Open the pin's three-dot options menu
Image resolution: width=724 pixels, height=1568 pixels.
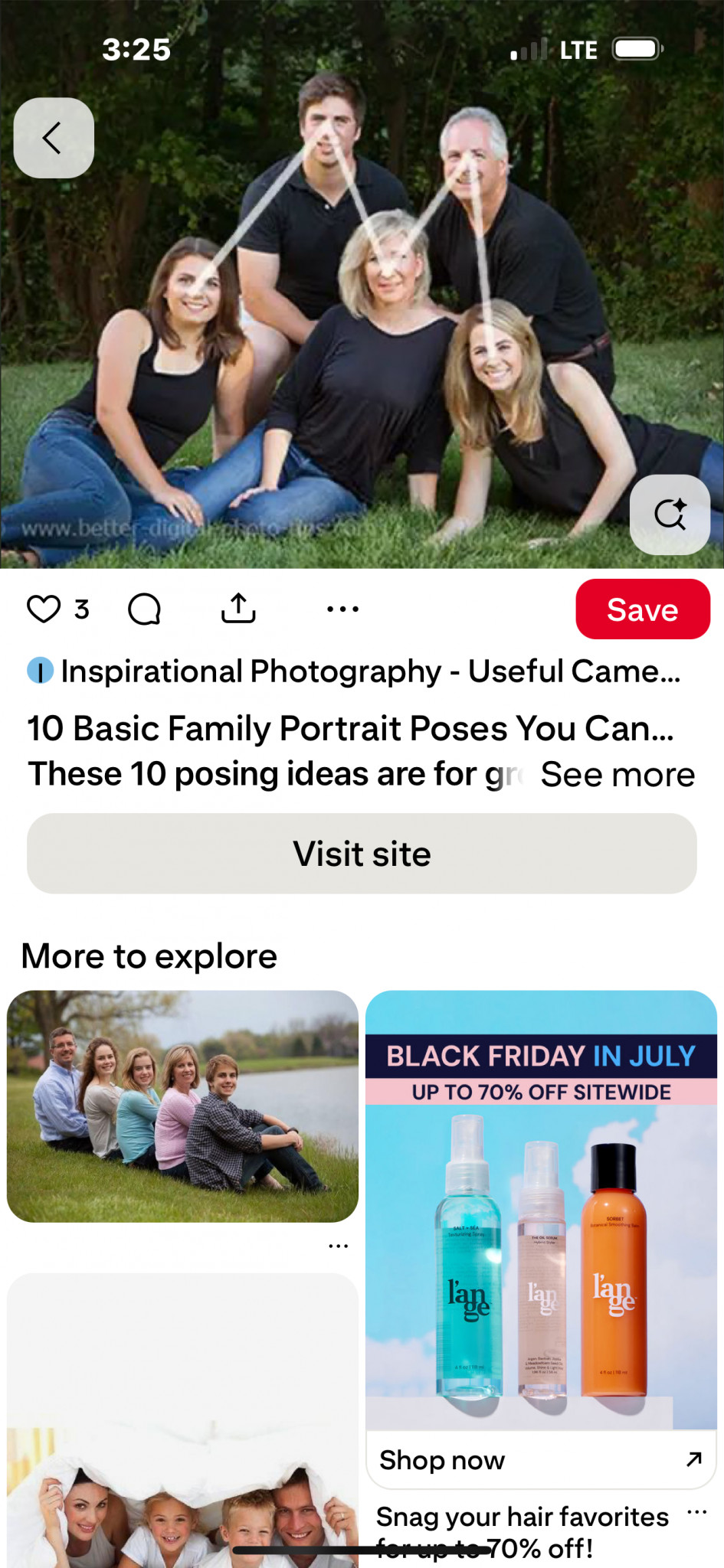click(x=342, y=609)
